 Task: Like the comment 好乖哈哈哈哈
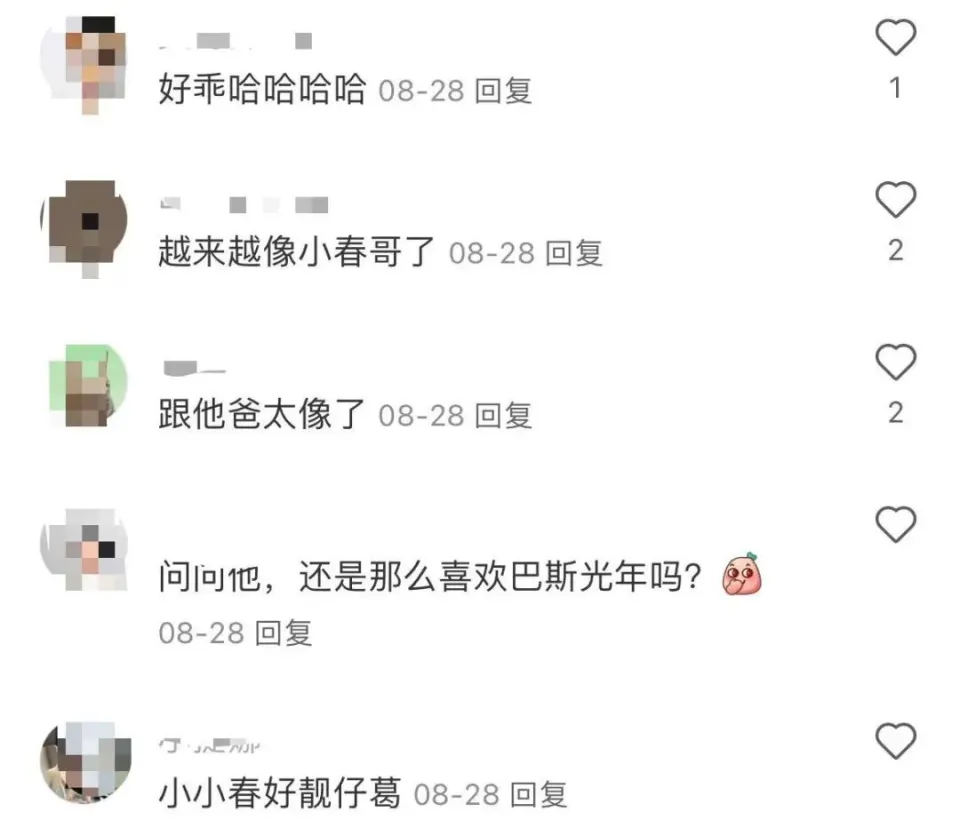pyautogui.click(x=895, y=39)
